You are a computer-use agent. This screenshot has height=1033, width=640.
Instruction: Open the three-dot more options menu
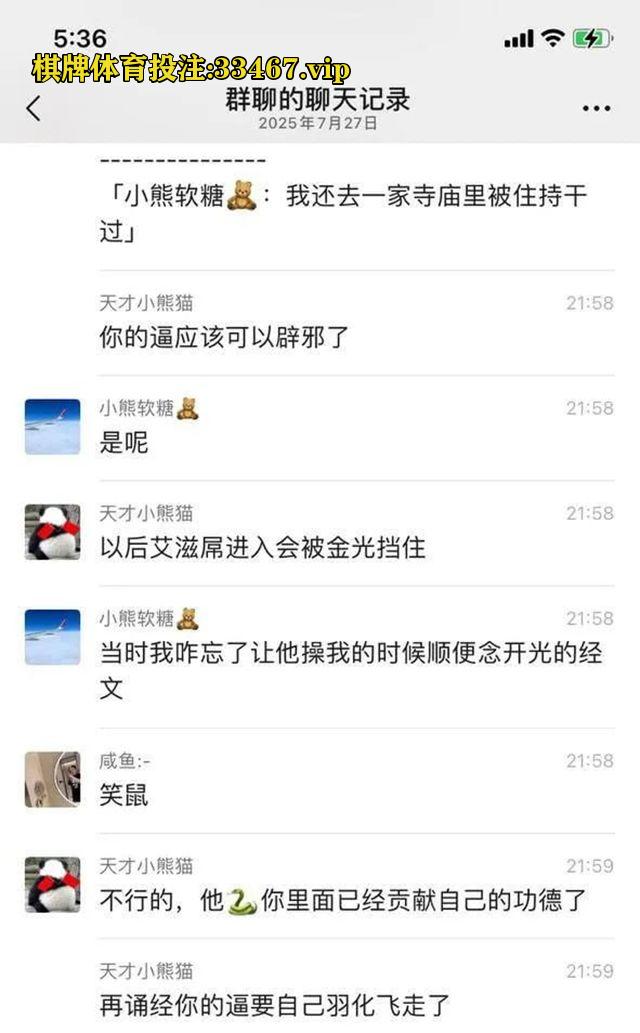click(596, 109)
